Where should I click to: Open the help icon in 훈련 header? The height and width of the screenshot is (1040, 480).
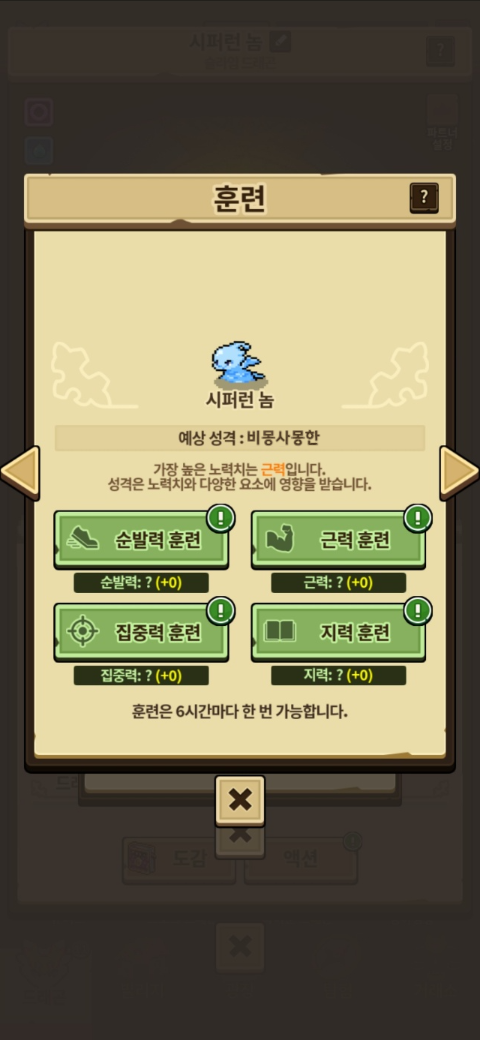pos(424,198)
